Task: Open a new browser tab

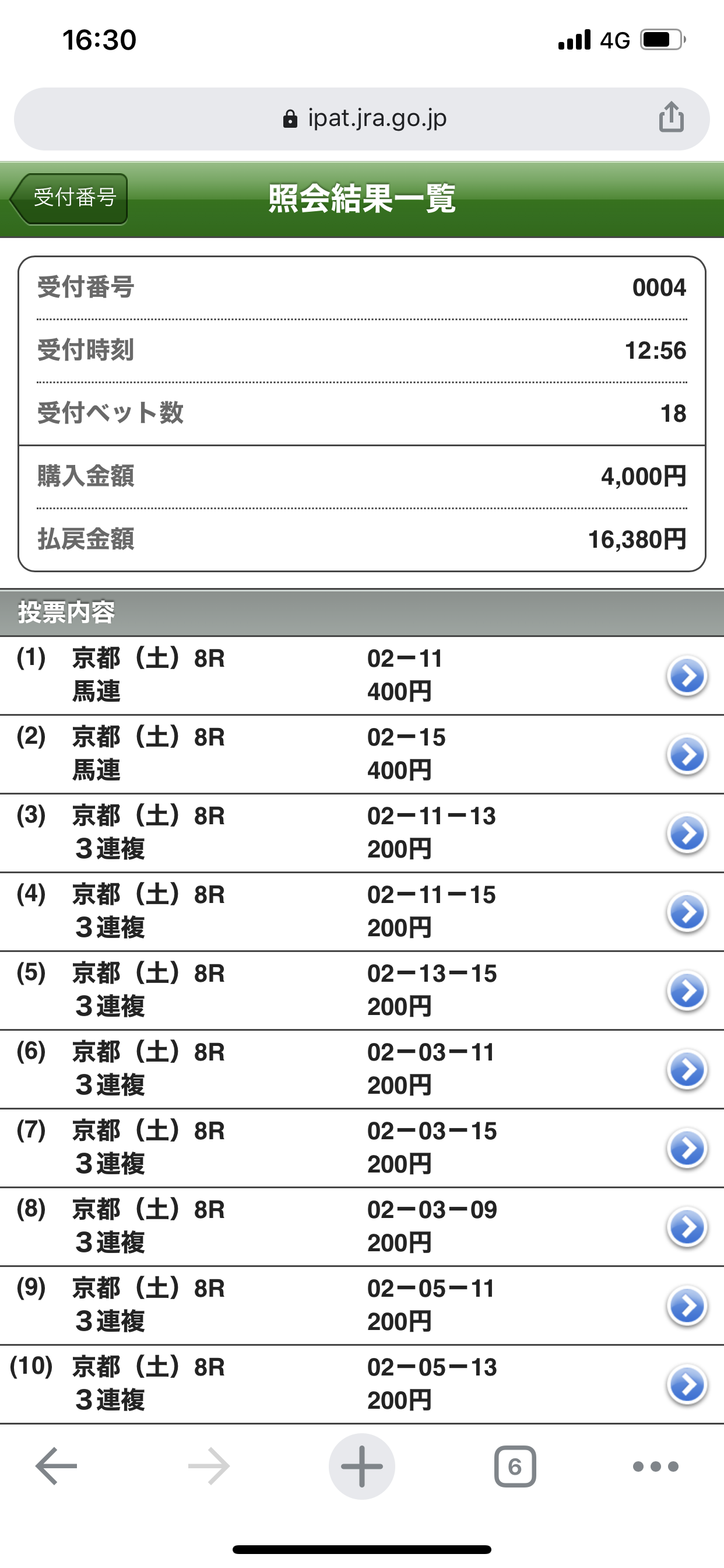Action: pos(361,1466)
